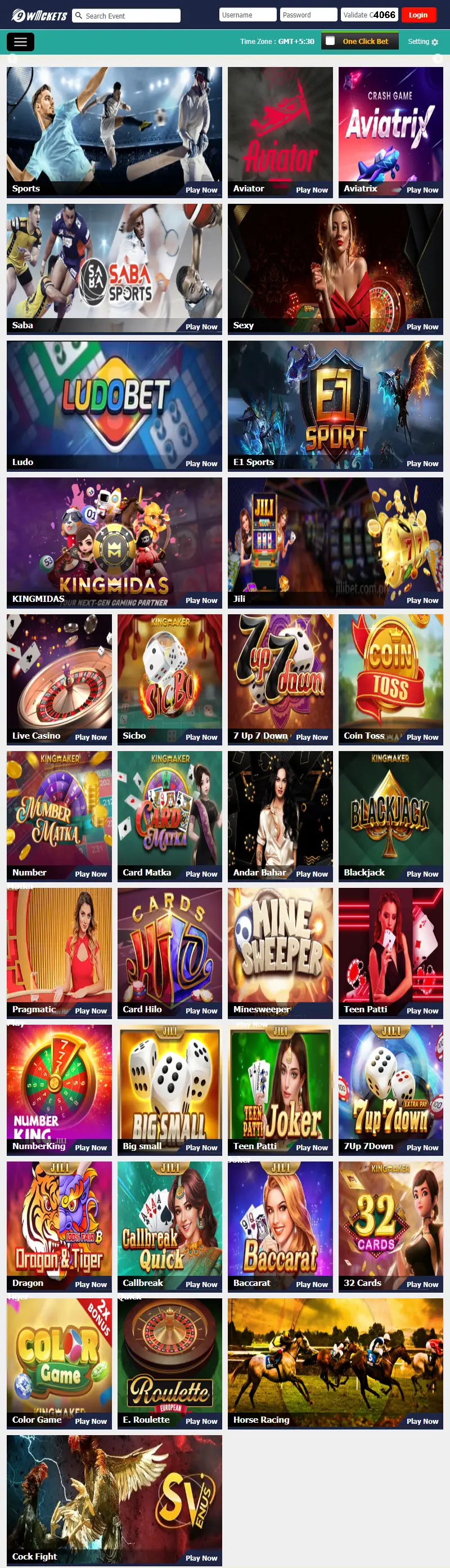The image size is (450, 1568).
Task: Open the Live Casino tile
Action: pos(59,678)
